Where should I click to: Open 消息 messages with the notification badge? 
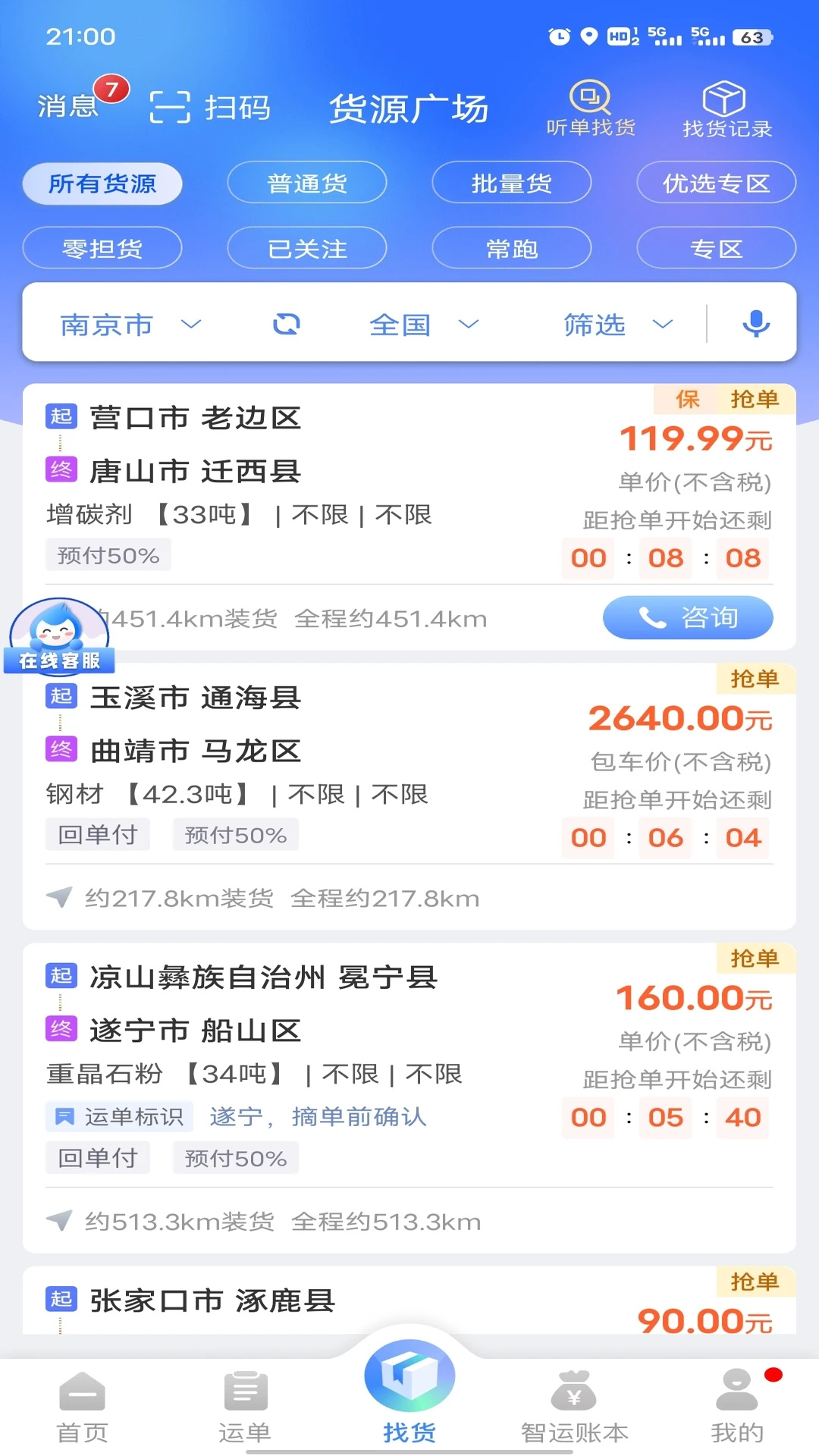[67, 106]
